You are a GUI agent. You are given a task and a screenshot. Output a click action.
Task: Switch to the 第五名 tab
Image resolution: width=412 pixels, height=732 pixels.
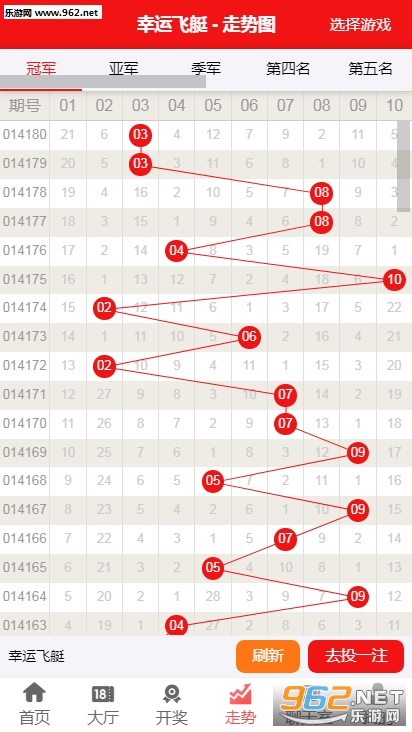coord(370,69)
